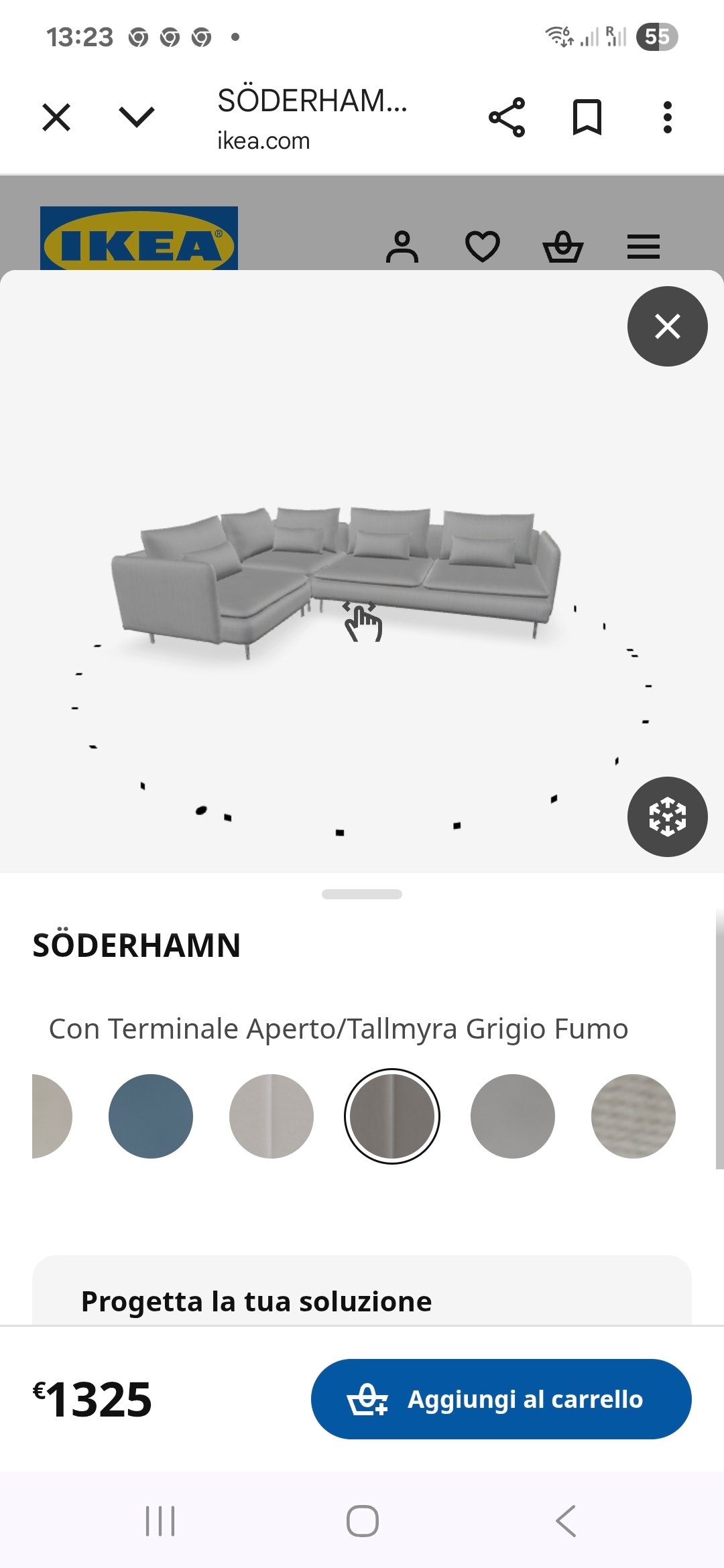Pick the textured light grey swatch

(633, 1116)
